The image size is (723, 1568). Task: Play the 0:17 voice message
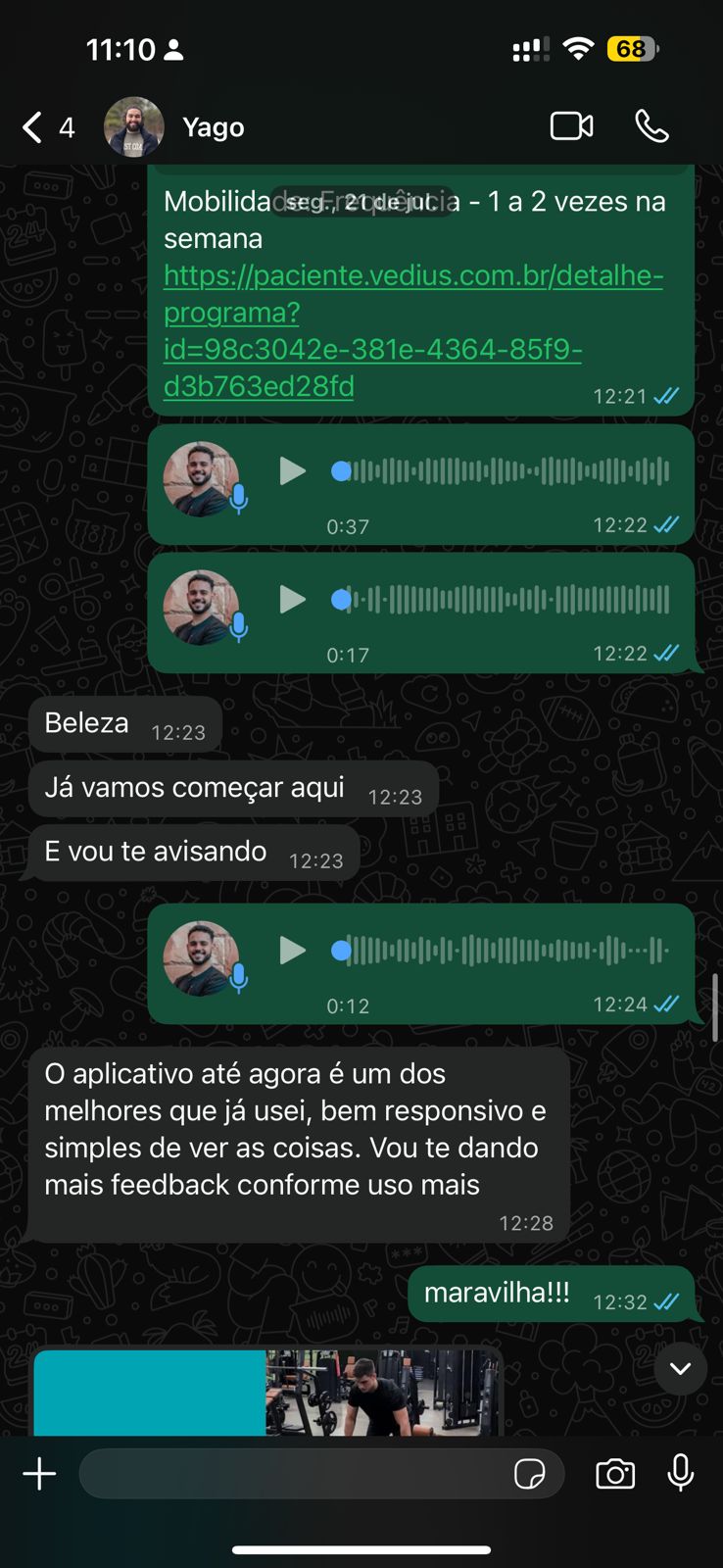pos(292,600)
